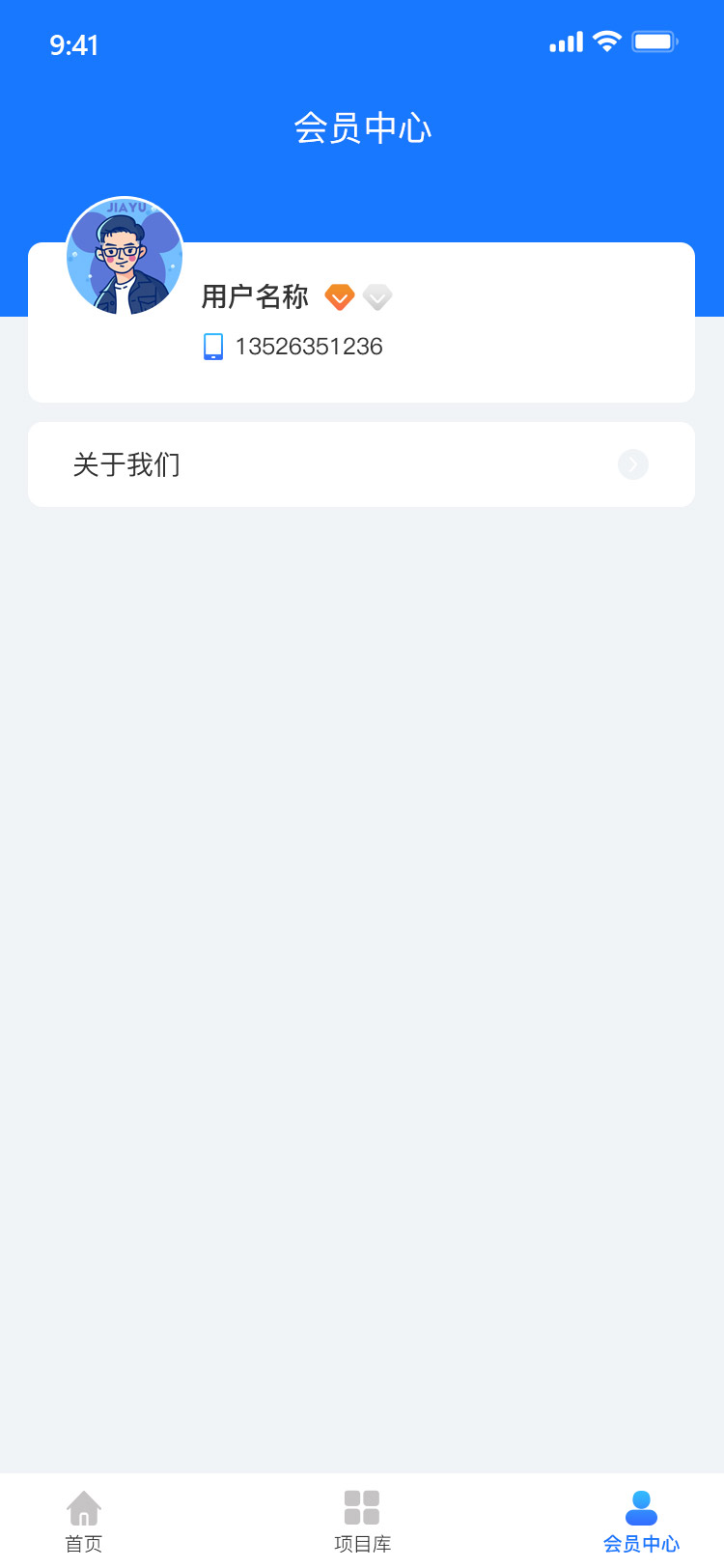Switch to the 项目库 tab
This screenshot has height=1568, width=724.
tap(362, 1522)
